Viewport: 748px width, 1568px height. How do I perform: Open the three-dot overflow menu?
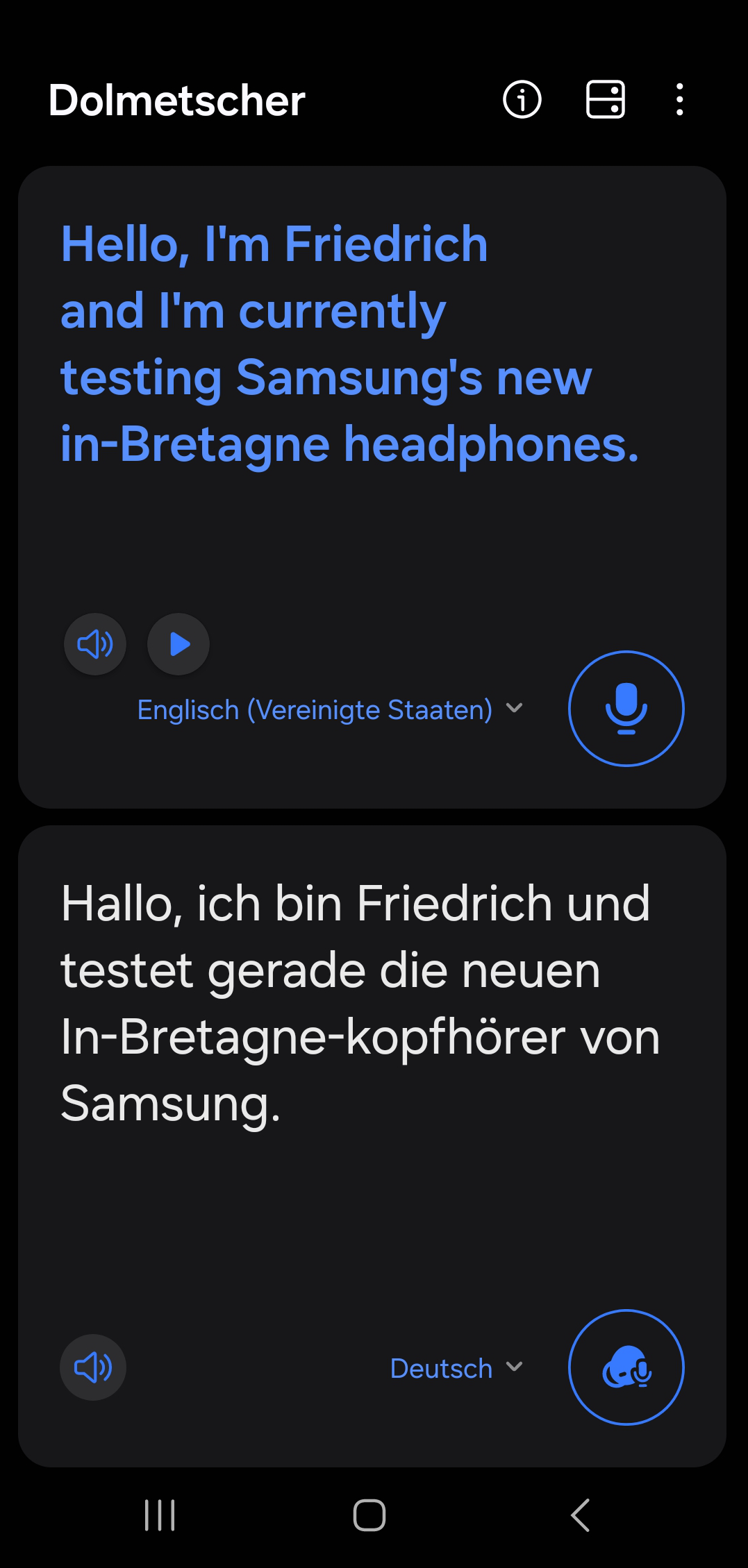pos(680,100)
